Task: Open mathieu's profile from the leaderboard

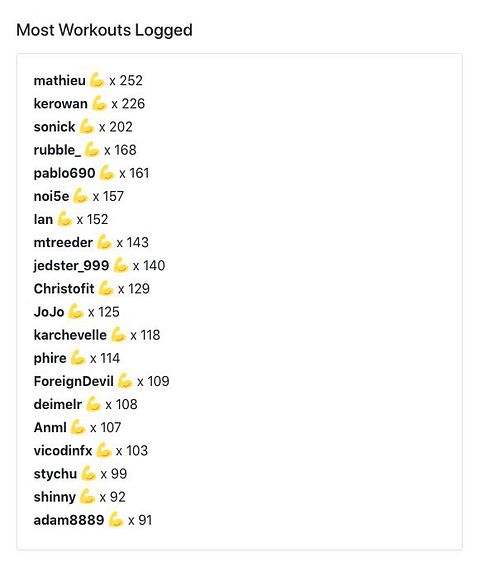Action: tap(60, 80)
